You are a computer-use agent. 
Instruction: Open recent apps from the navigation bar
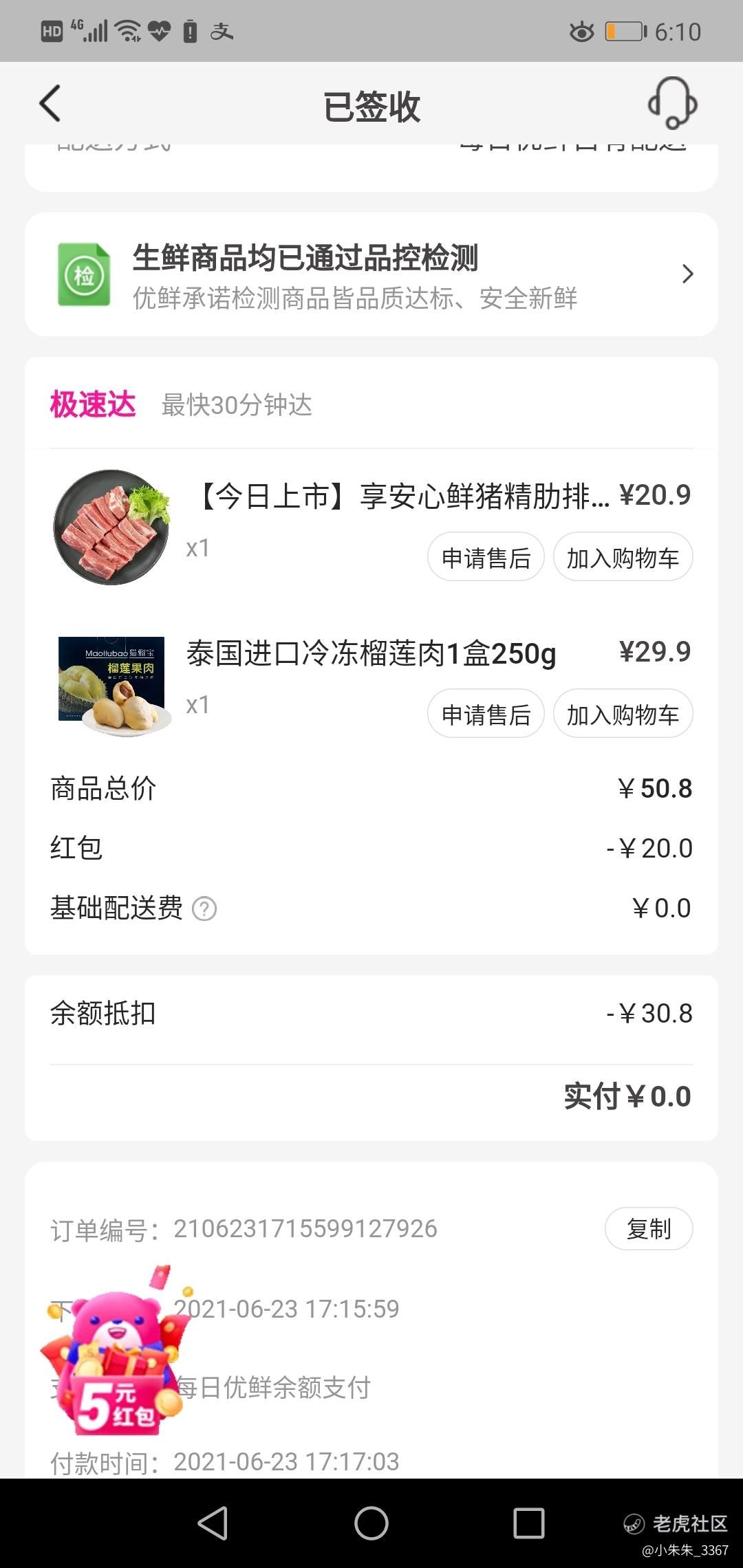click(528, 1523)
